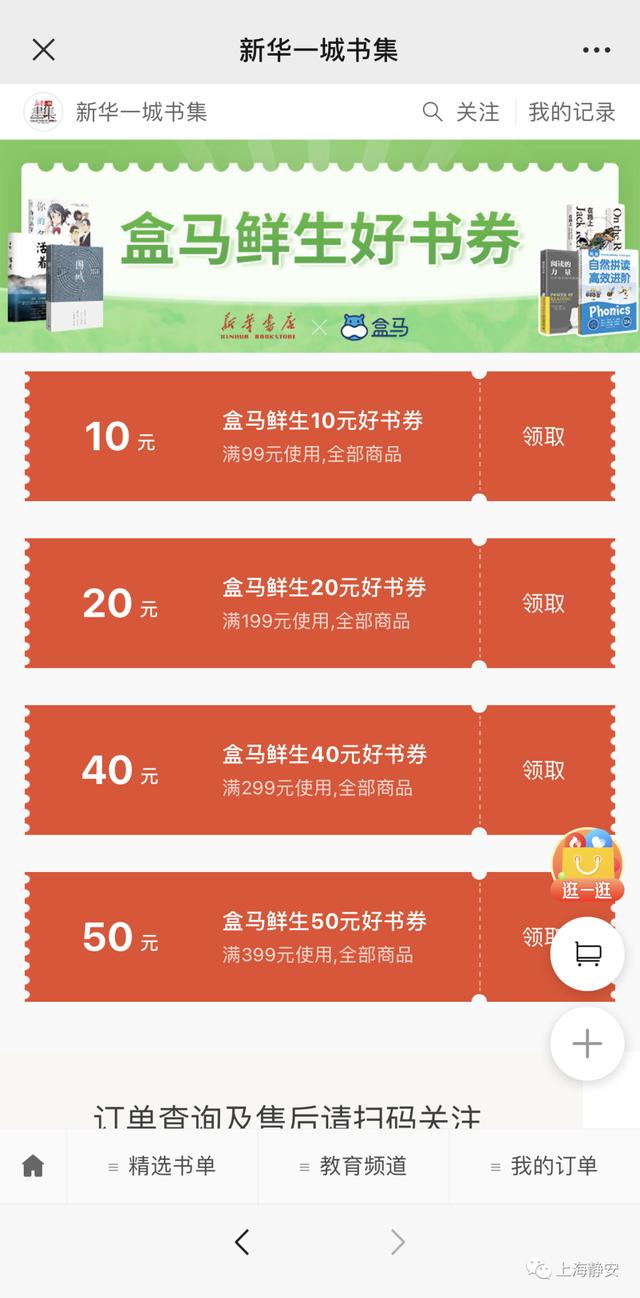
Task: Close the 新华一城书集 page
Action: 43,49
